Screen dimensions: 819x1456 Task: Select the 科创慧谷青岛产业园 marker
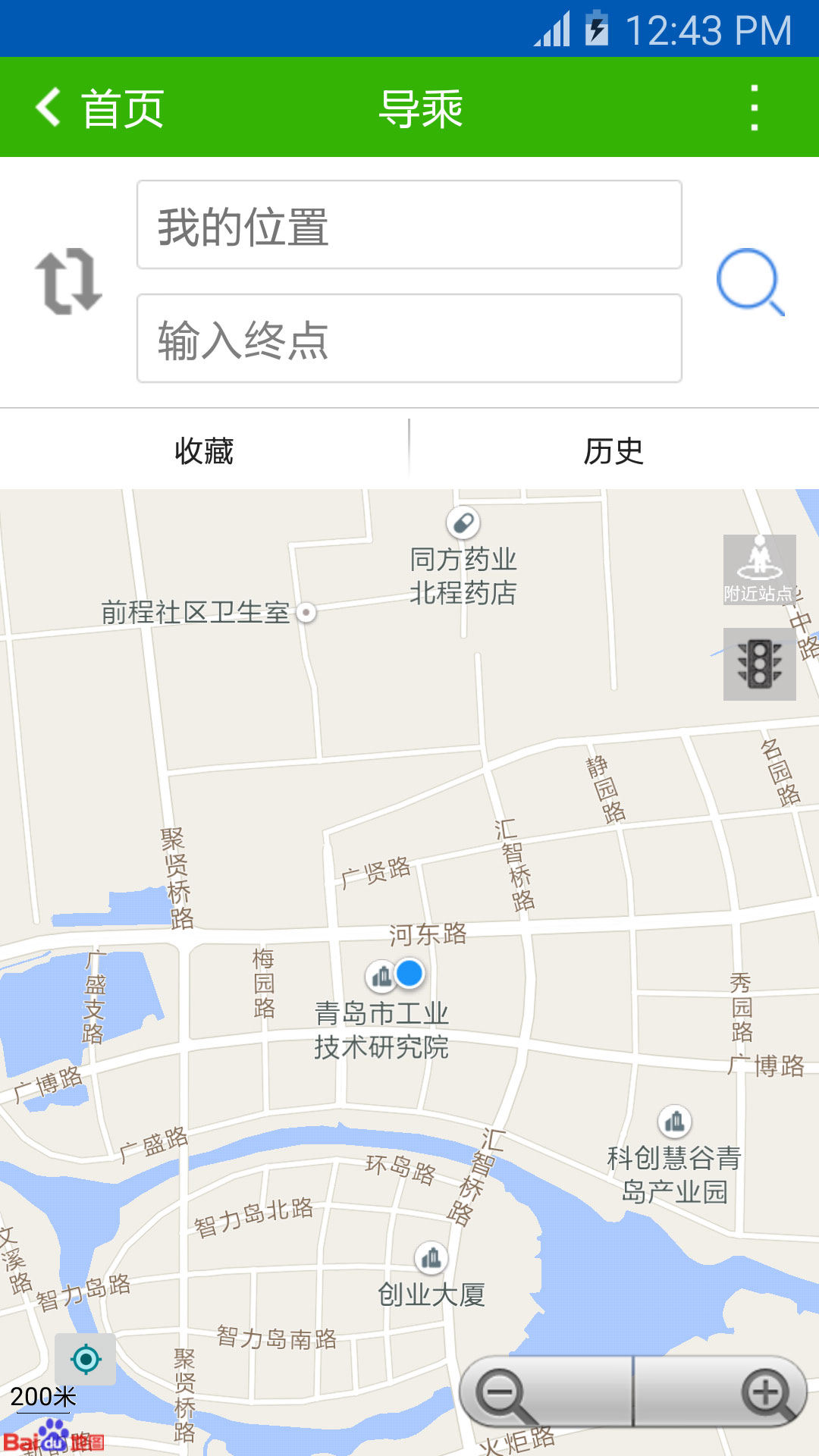tap(673, 1121)
